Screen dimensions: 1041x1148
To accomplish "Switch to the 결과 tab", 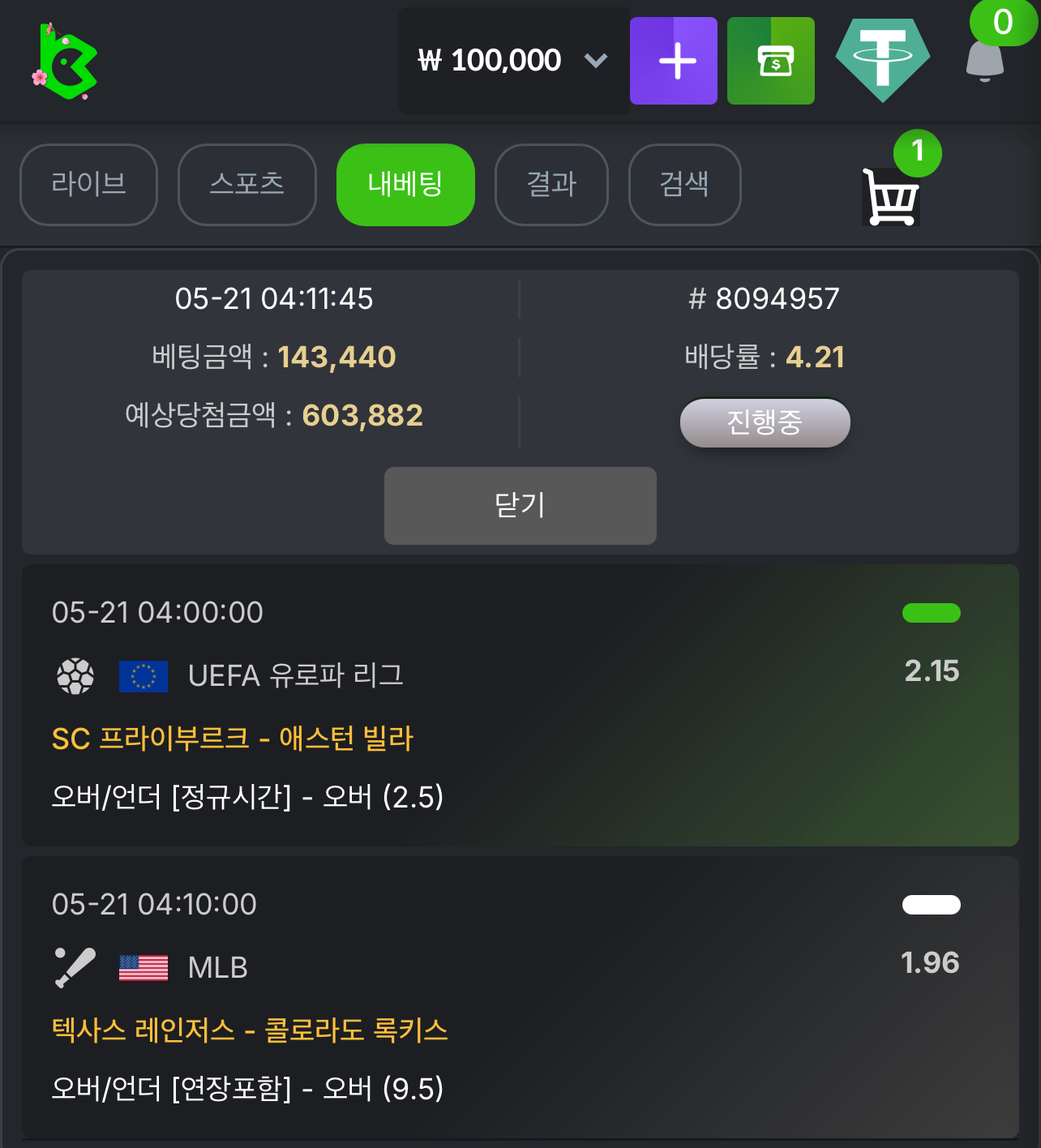I will (x=551, y=185).
